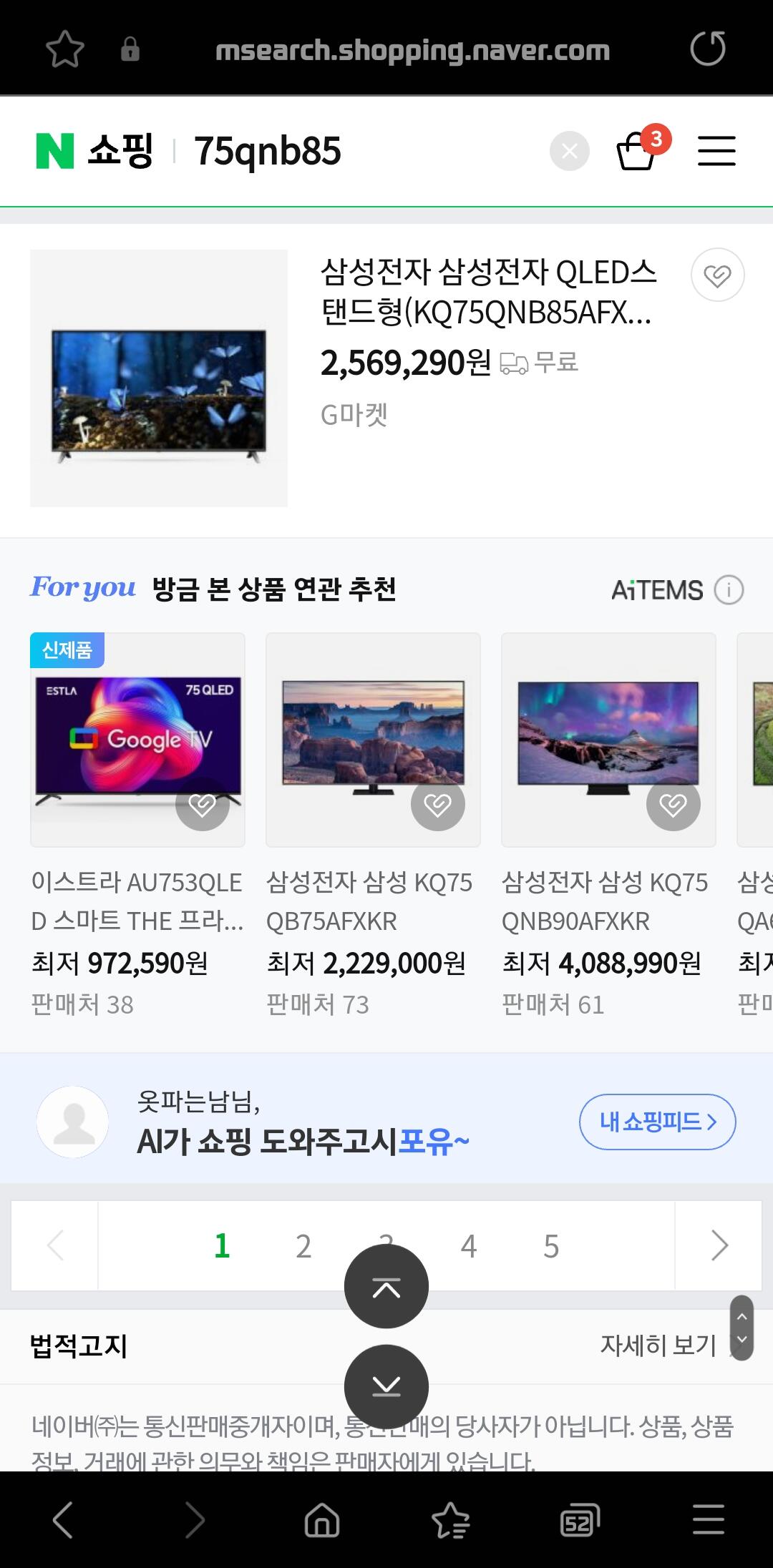Image resolution: width=773 pixels, height=1568 pixels.
Task: Save the KQ75QNB85AFX product to wishlist
Action: click(x=717, y=275)
